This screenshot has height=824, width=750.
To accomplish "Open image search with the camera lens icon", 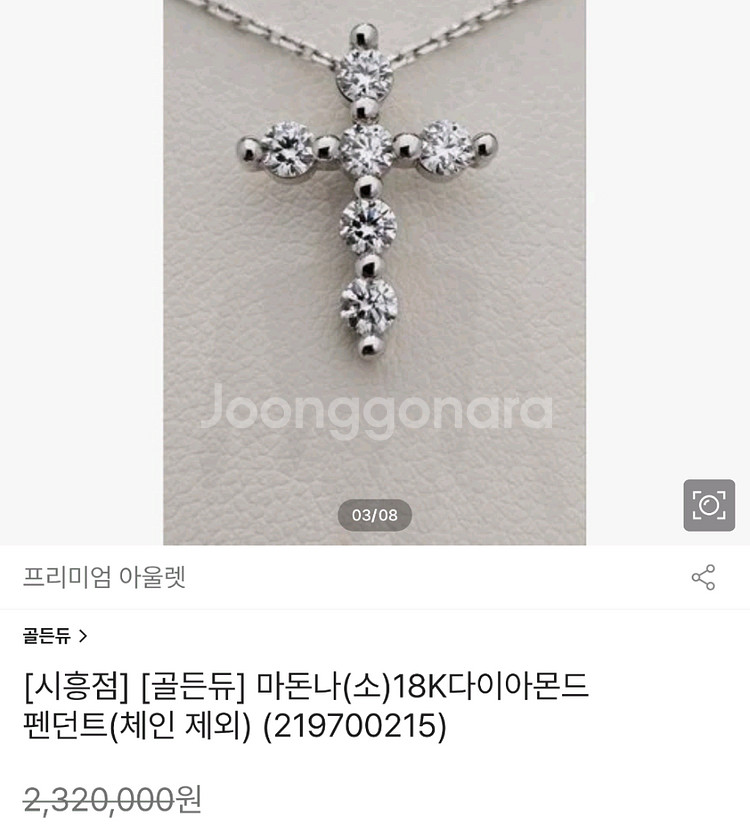I will point(710,502).
